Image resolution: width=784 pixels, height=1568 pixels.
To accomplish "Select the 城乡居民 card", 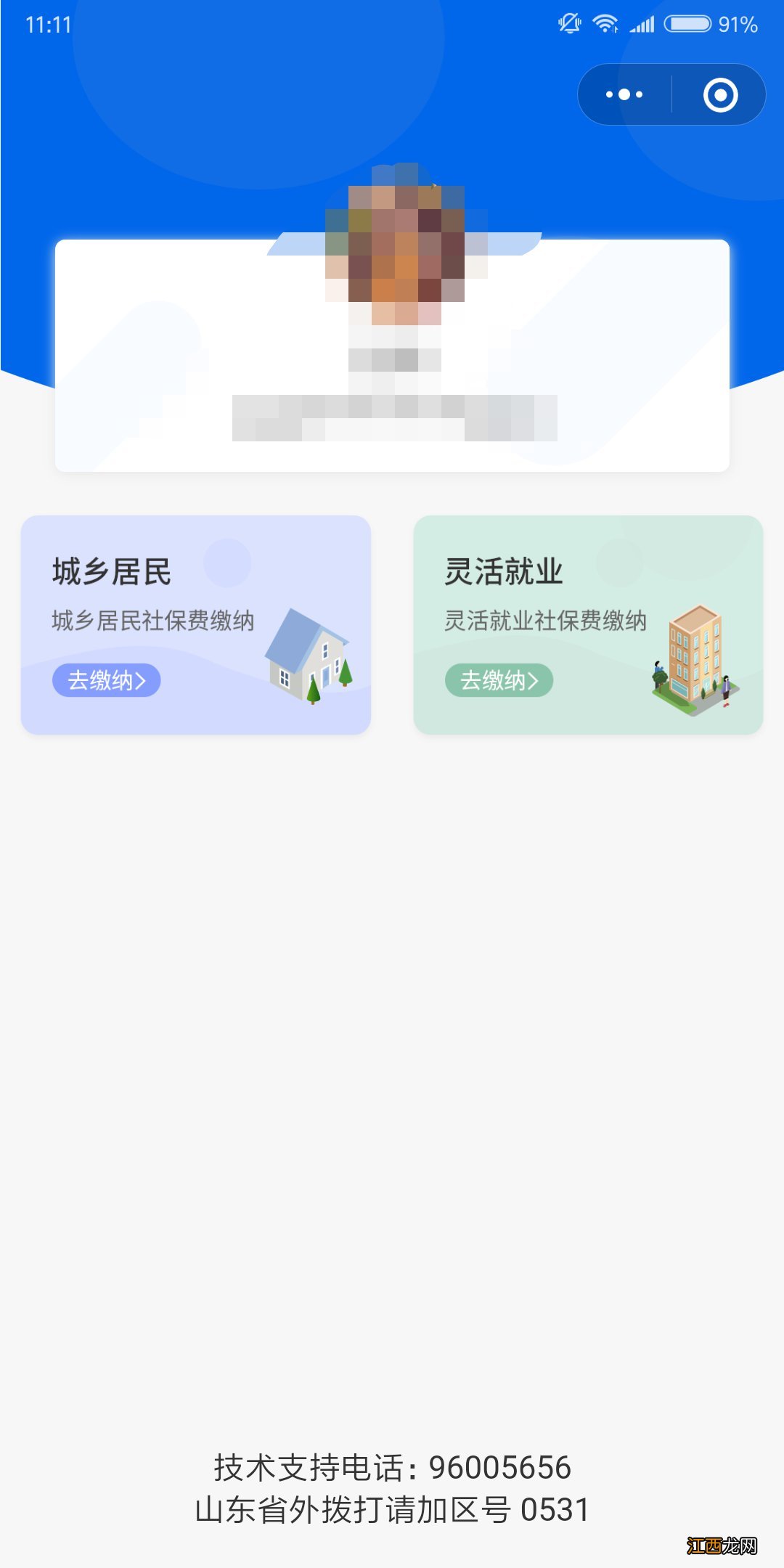I will coord(196,626).
